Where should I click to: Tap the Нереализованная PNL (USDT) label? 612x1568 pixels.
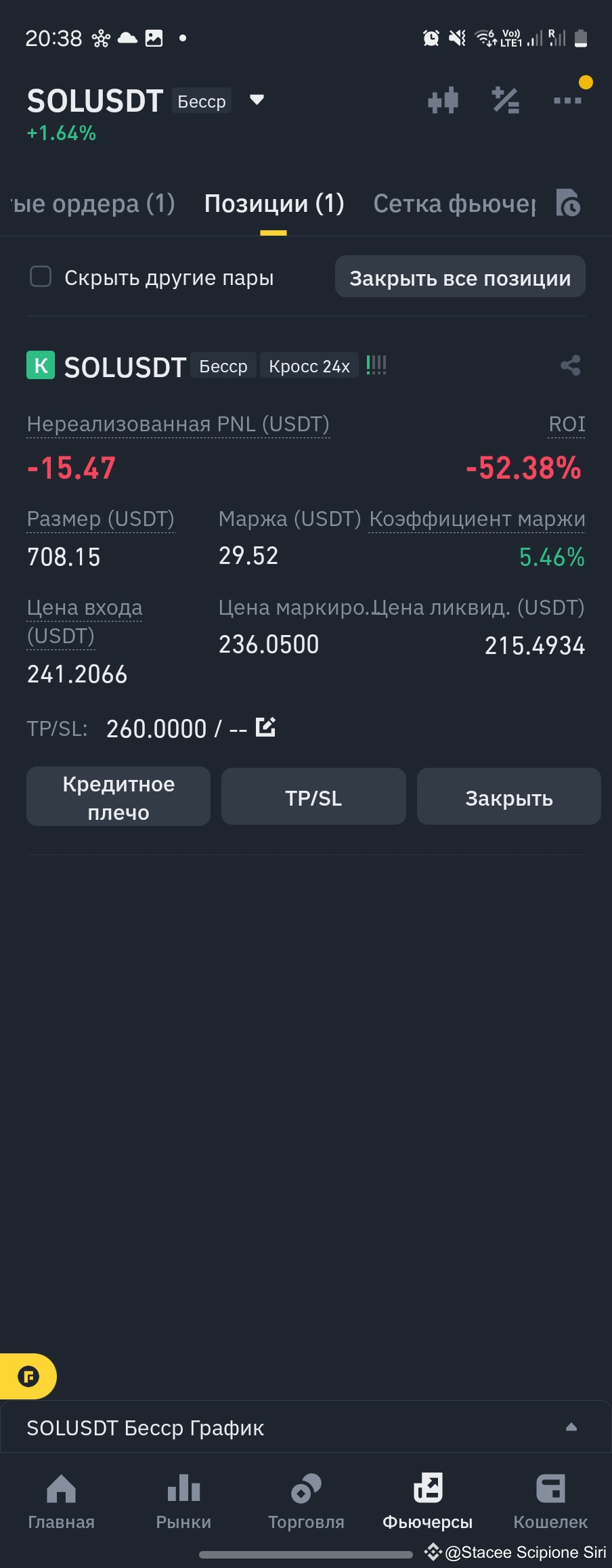[x=178, y=424]
